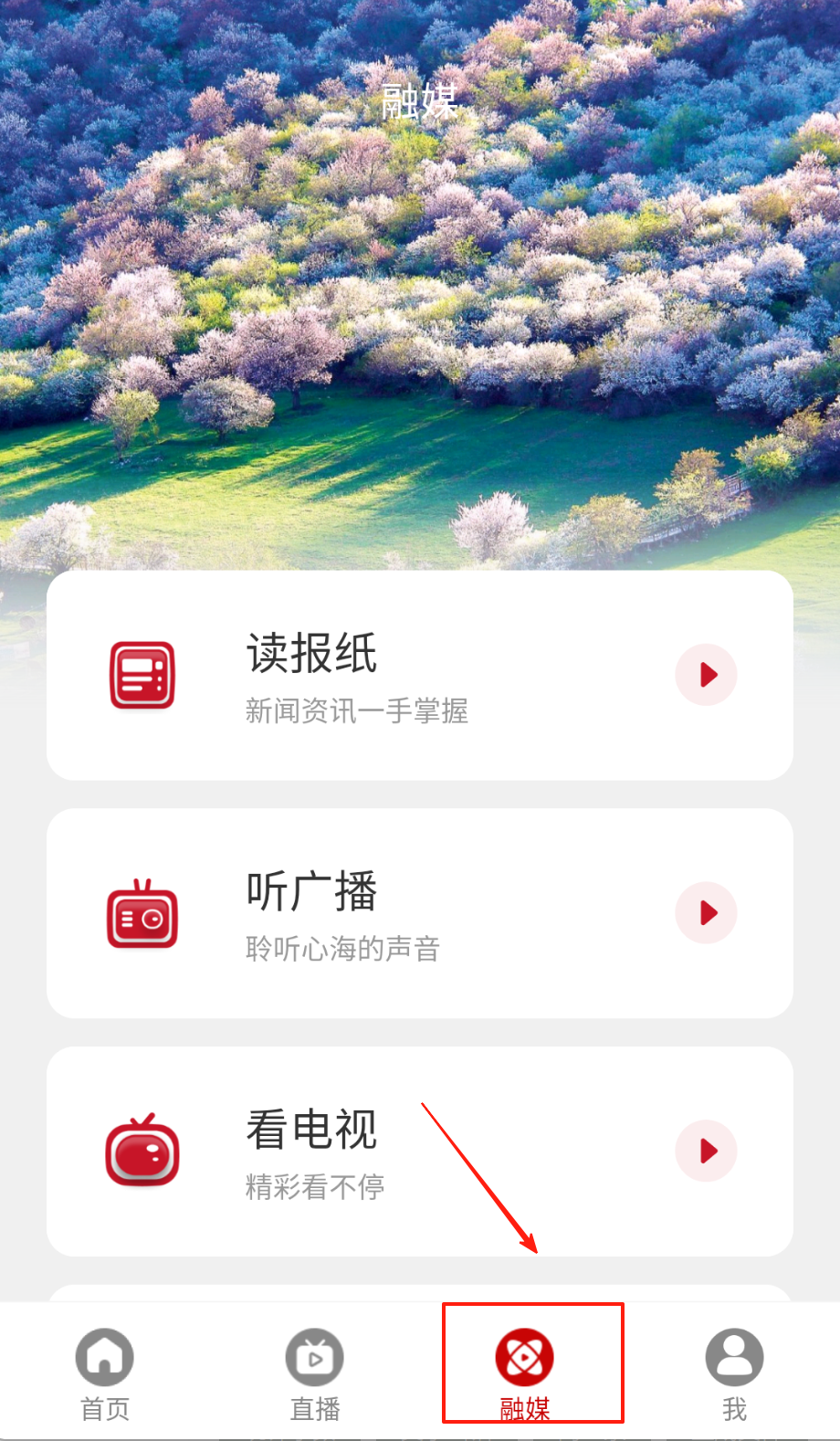
Task: Open the 看电视 TV card
Action: 365,1152
